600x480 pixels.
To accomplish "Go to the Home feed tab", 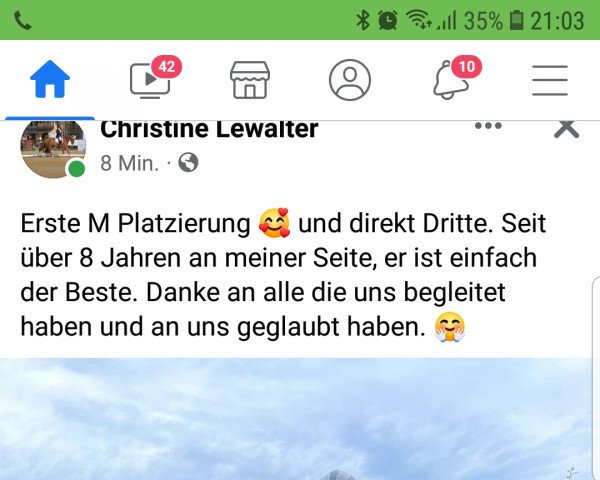I will [x=50, y=80].
